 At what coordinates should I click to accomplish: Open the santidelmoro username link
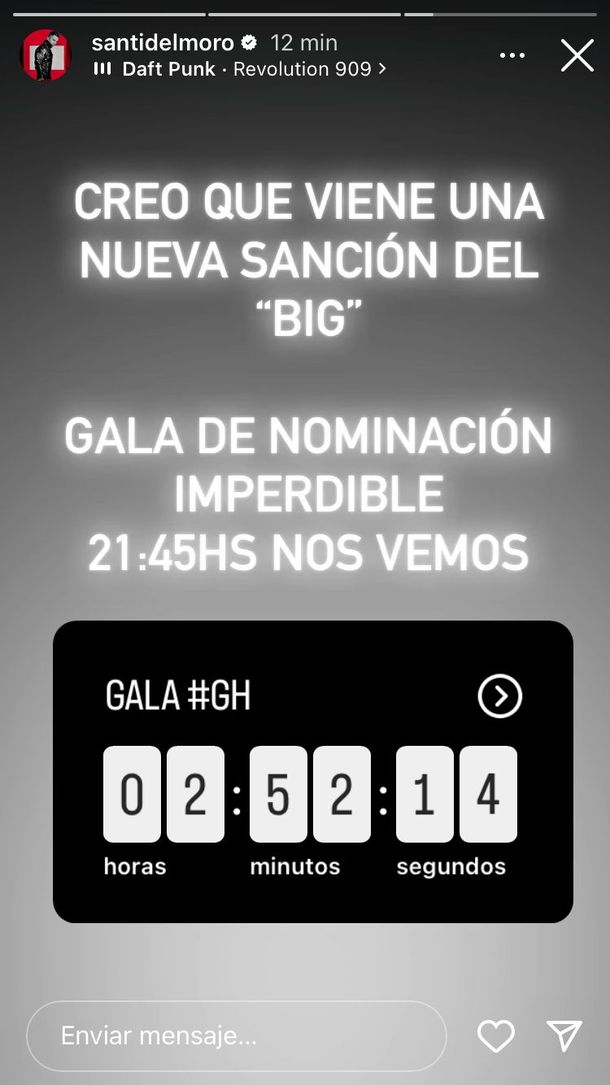[161, 43]
